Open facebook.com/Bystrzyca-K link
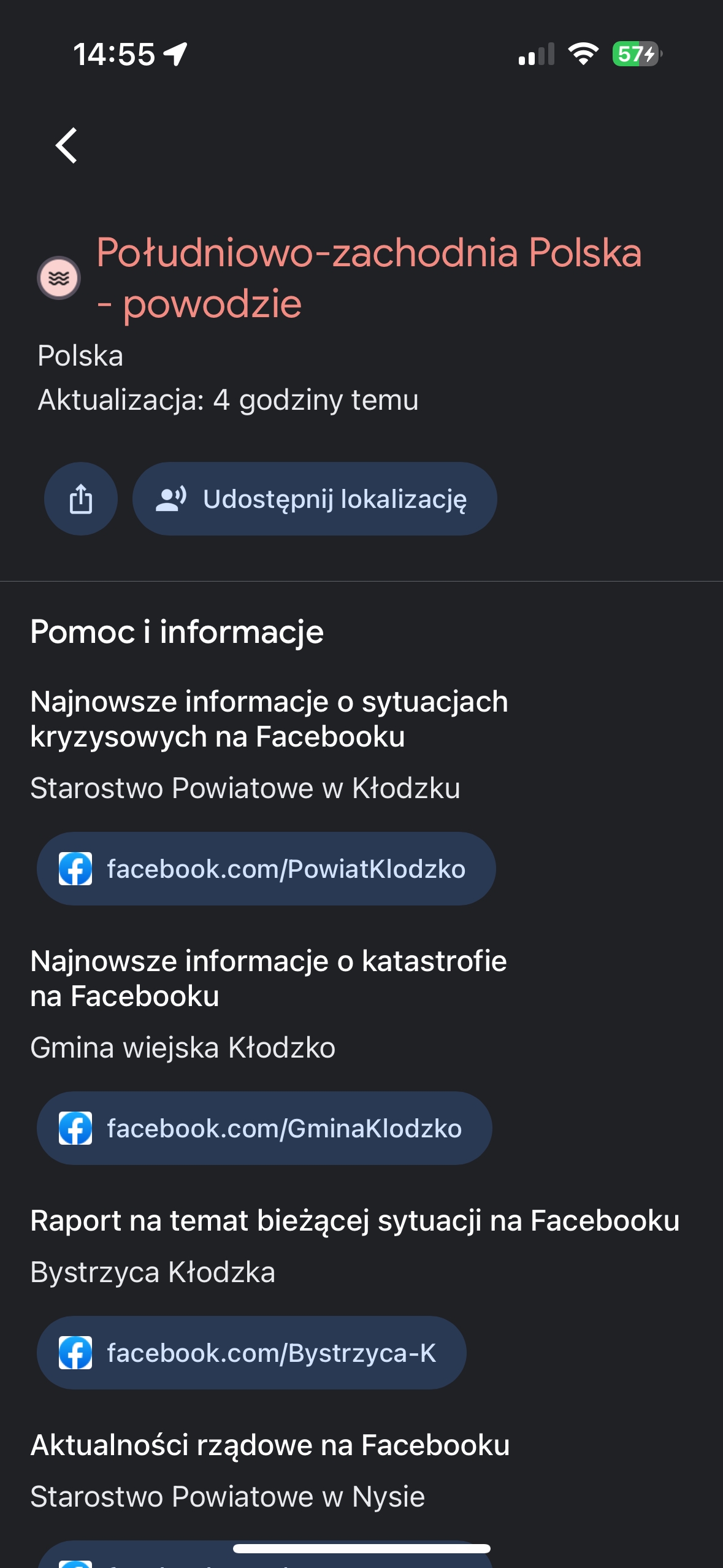The width and height of the screenshot is (723, 1568). (x=251, y=1353)
